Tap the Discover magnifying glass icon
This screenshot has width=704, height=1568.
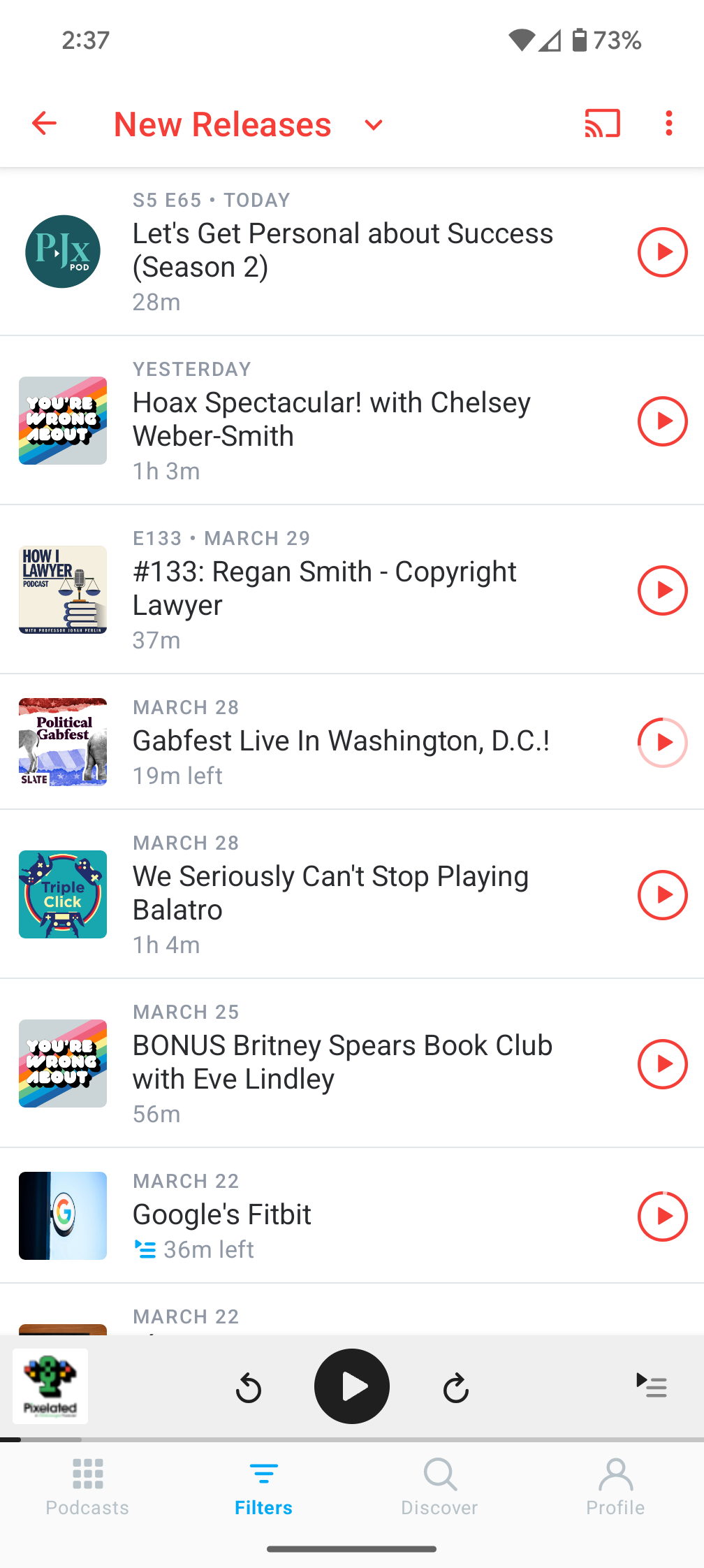pos(439,1476)
